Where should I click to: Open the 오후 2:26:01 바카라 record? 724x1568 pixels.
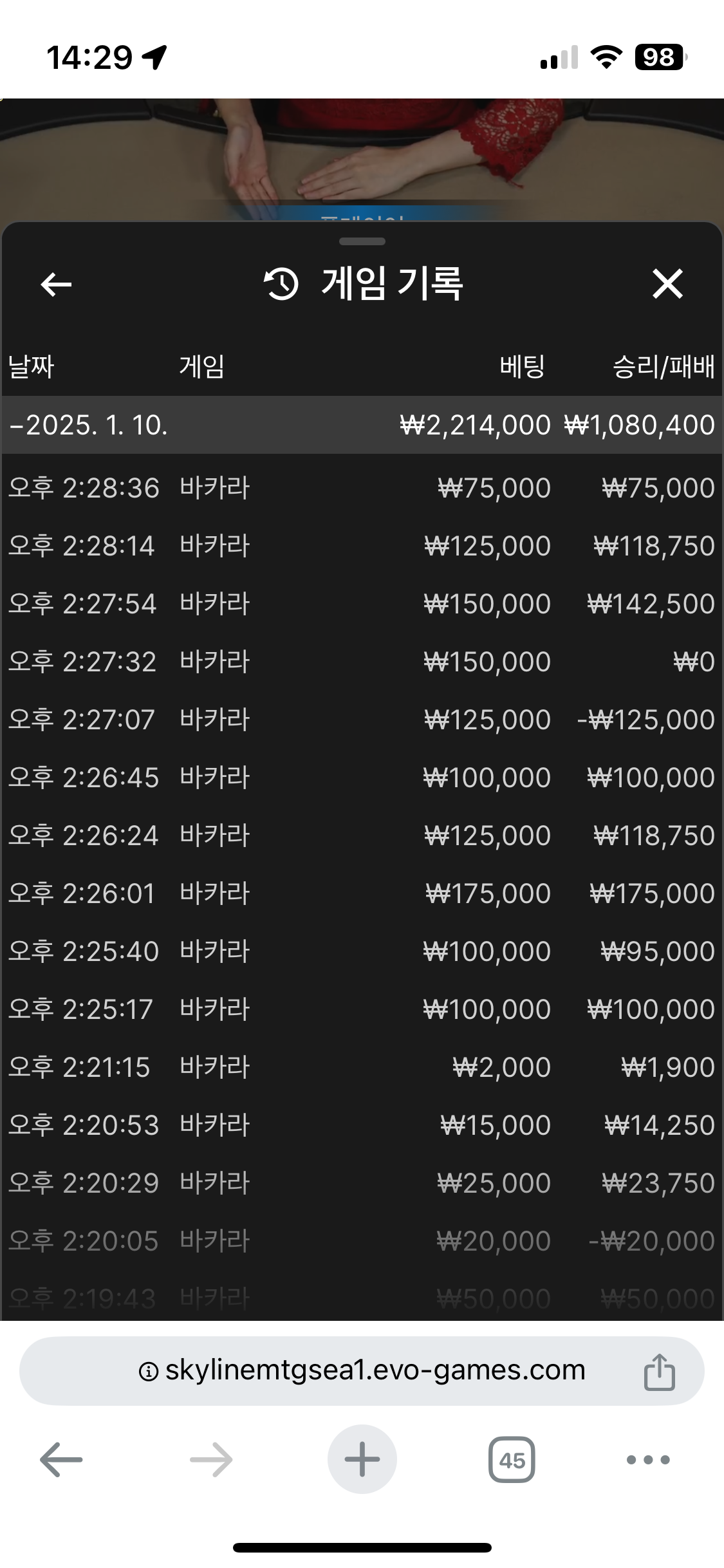click(360, 893)
